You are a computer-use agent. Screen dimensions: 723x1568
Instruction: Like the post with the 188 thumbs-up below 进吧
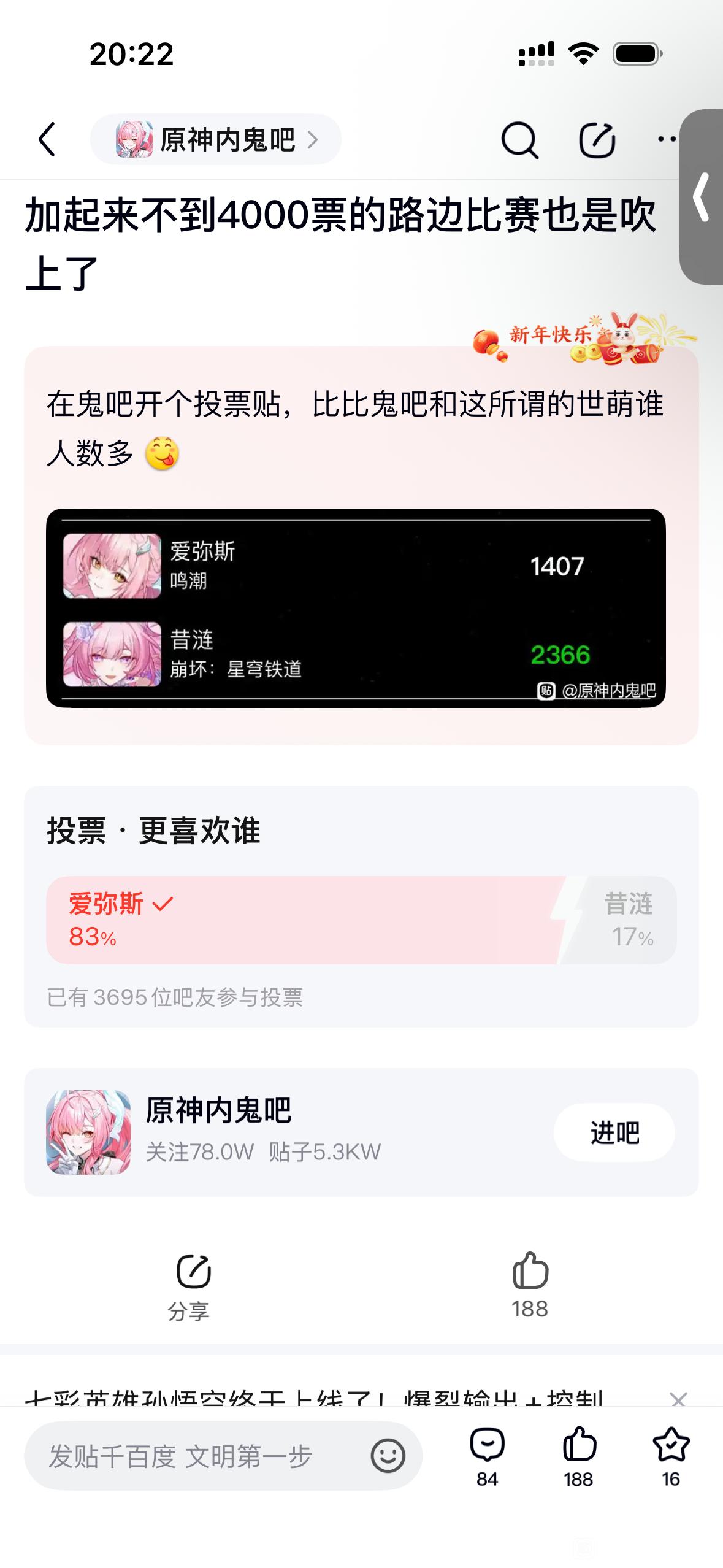click(530, 1282)
